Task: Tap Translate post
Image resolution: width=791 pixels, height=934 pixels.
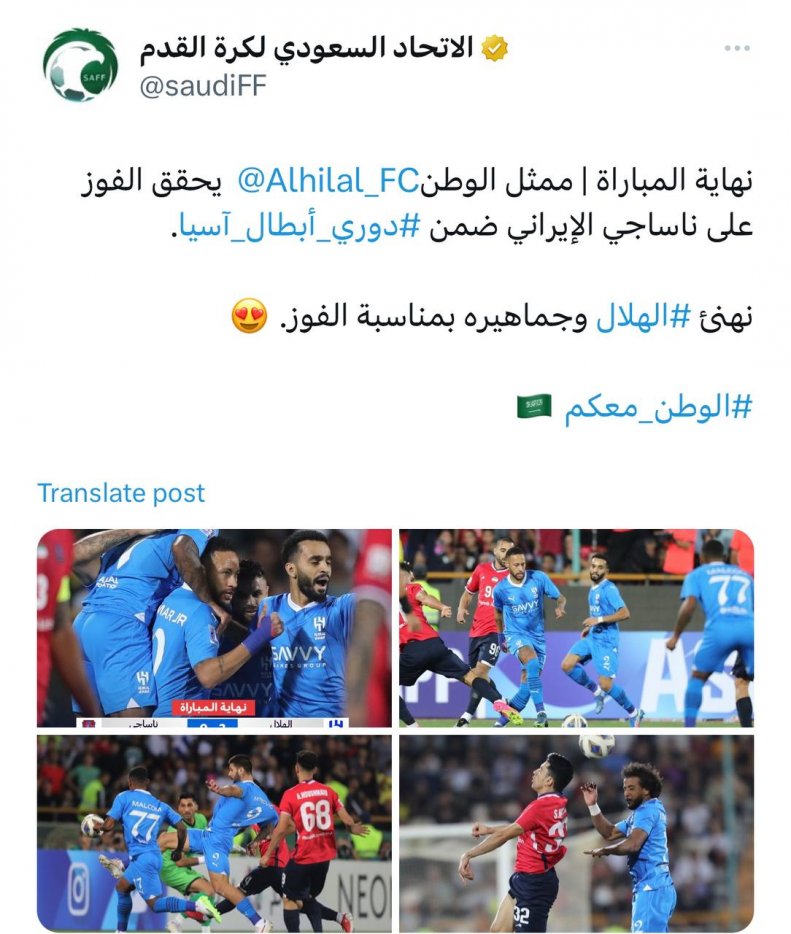Action: (121, 493)
